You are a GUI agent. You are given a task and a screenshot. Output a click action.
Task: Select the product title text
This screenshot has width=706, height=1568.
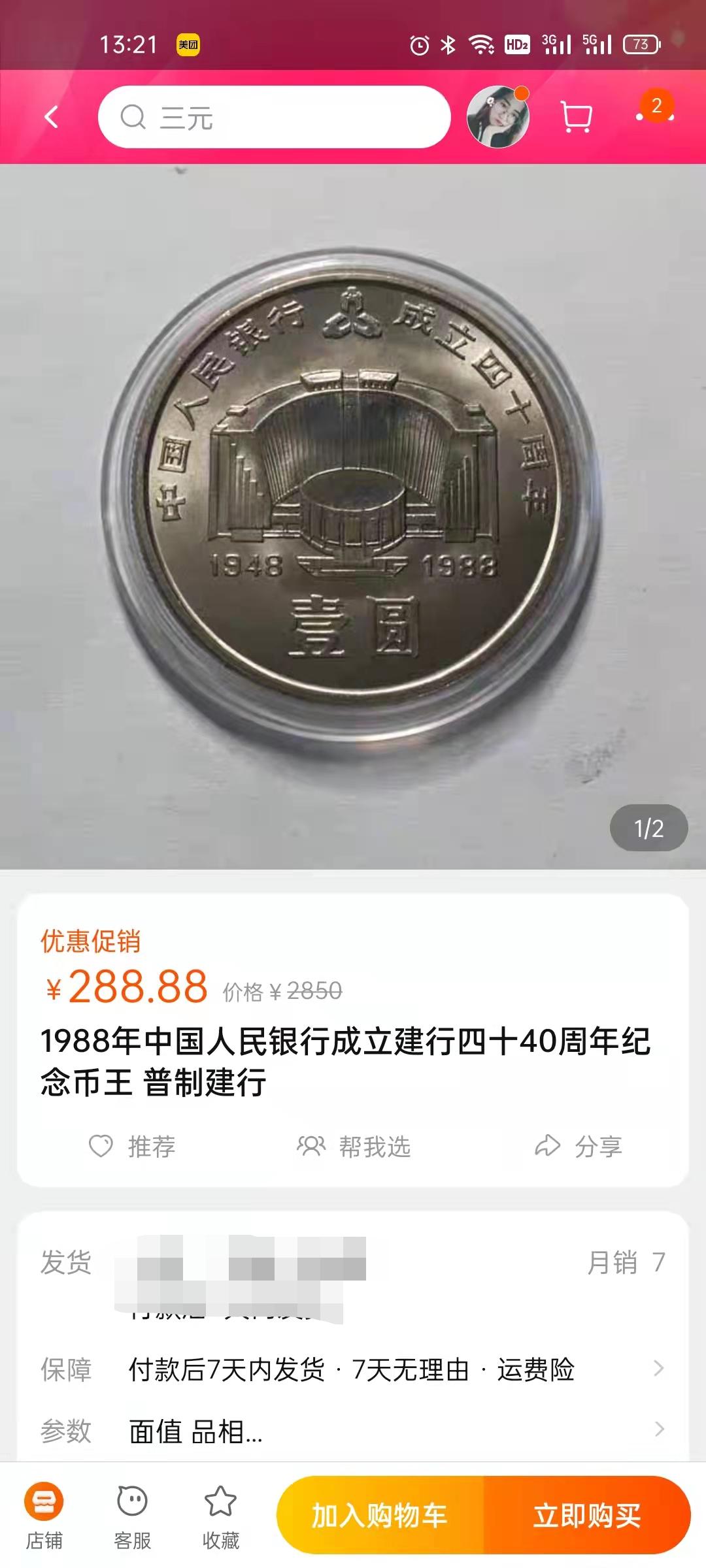[x=346, y=1058]
